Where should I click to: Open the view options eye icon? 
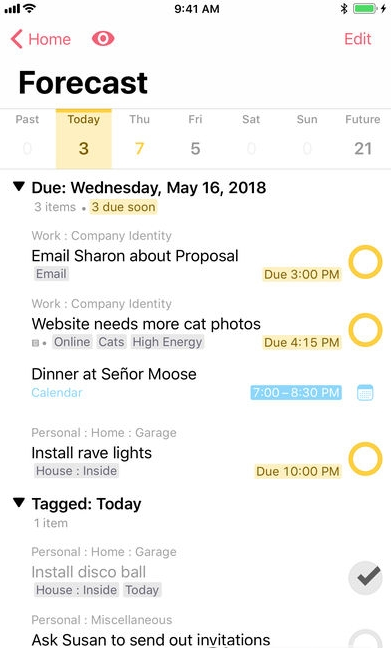[x=103, y=39]
